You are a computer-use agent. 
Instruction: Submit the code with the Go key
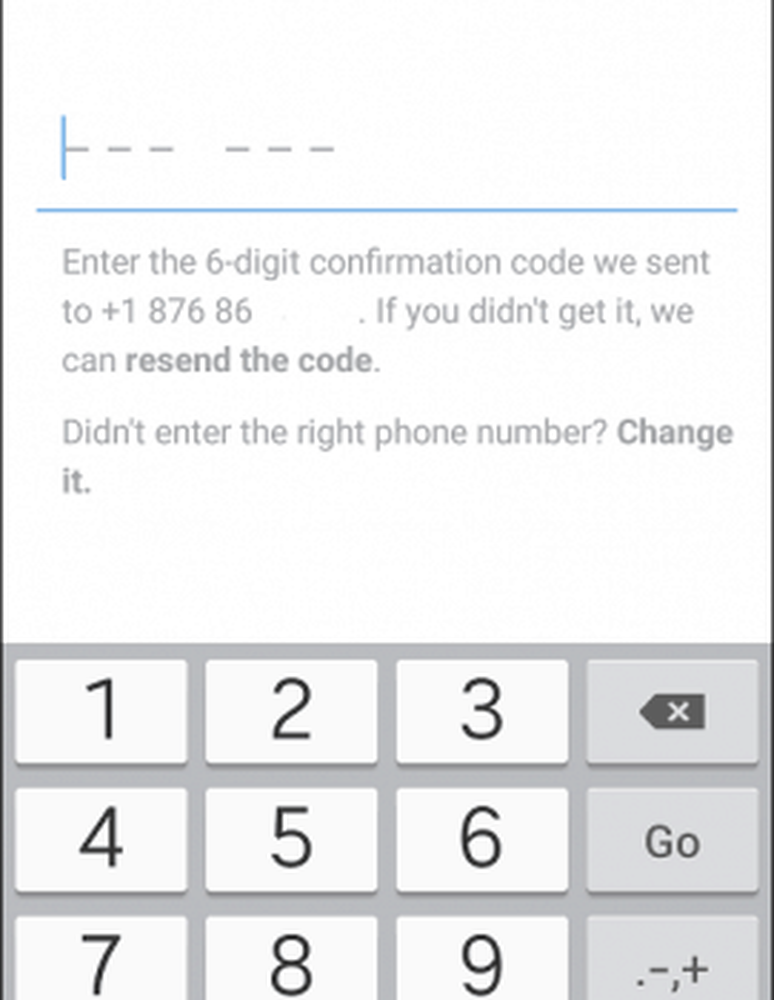(x=671, y=841)
